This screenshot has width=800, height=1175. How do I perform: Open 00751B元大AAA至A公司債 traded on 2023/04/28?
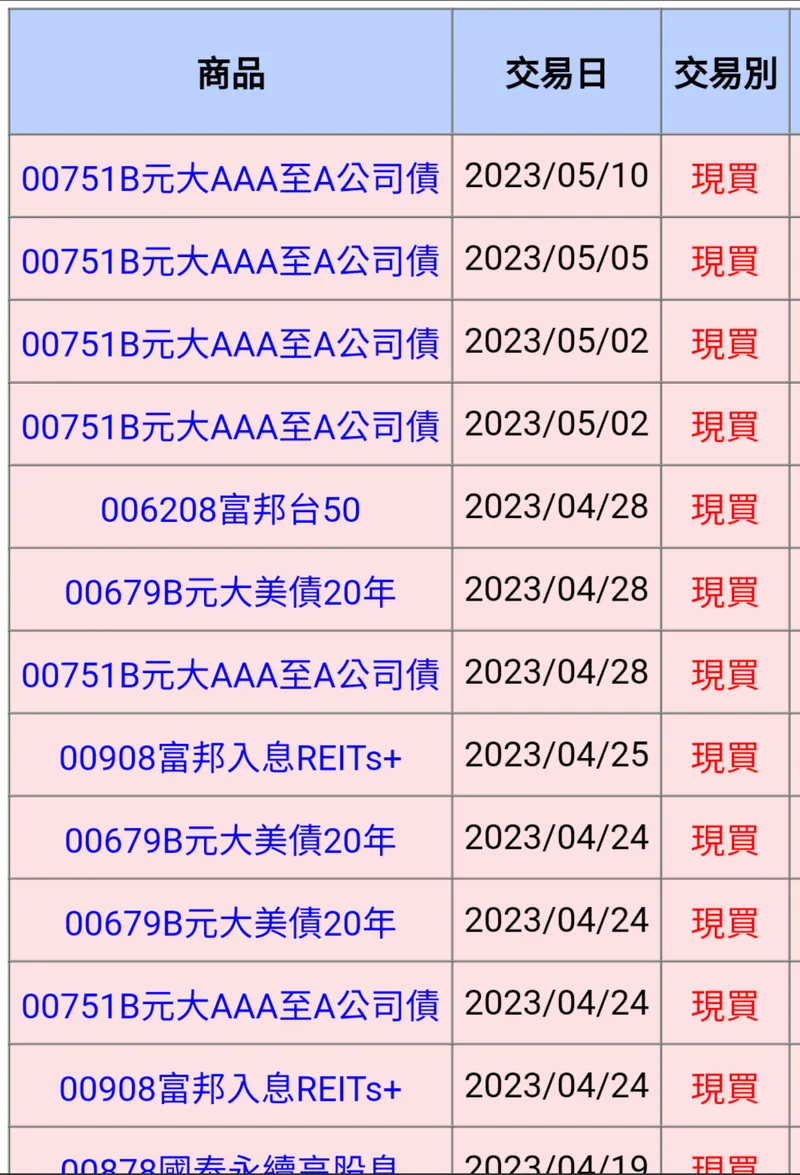[x=230, y=675]
